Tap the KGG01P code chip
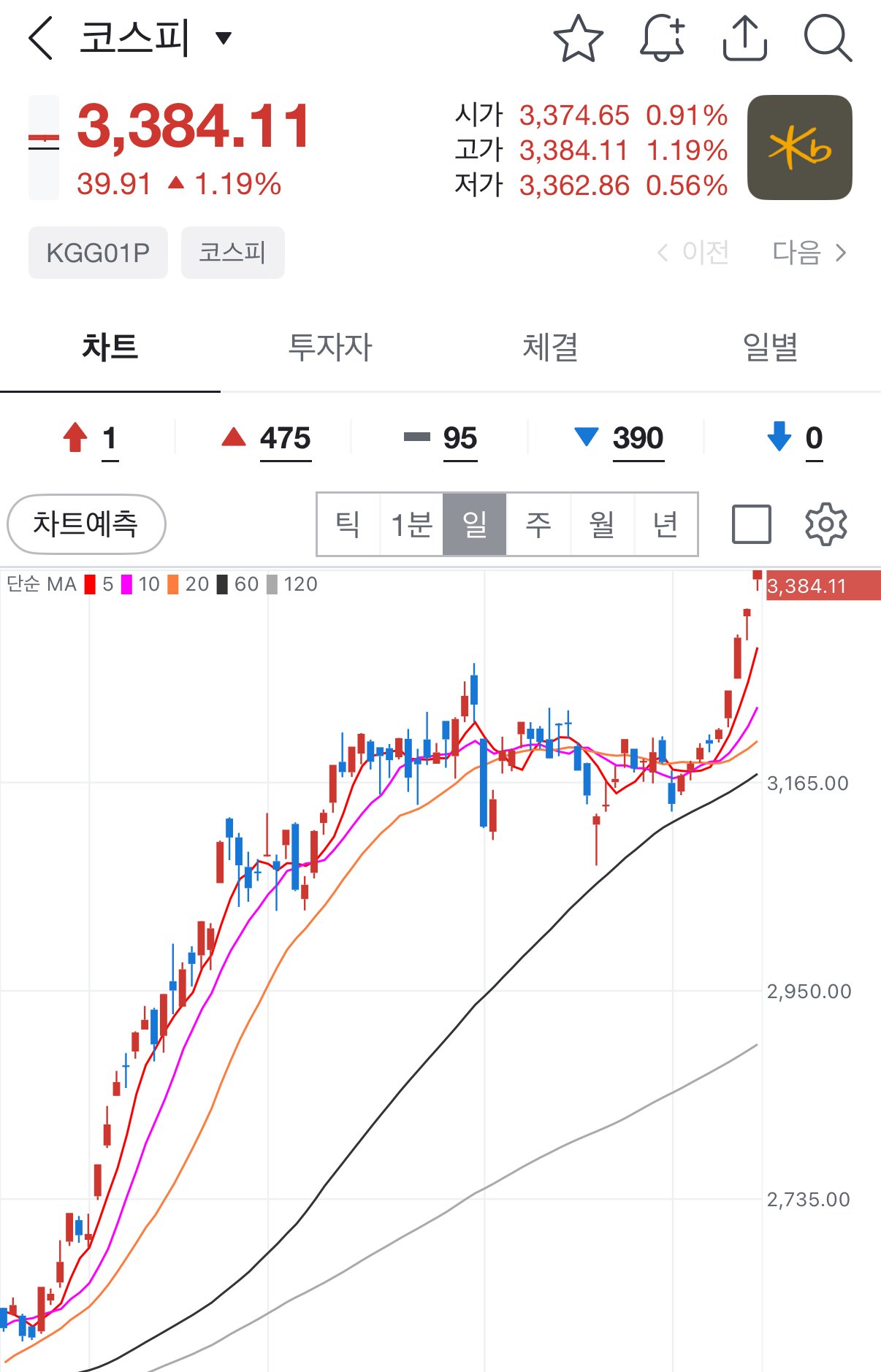881x1372 pixels. click(x=97, y=252)
